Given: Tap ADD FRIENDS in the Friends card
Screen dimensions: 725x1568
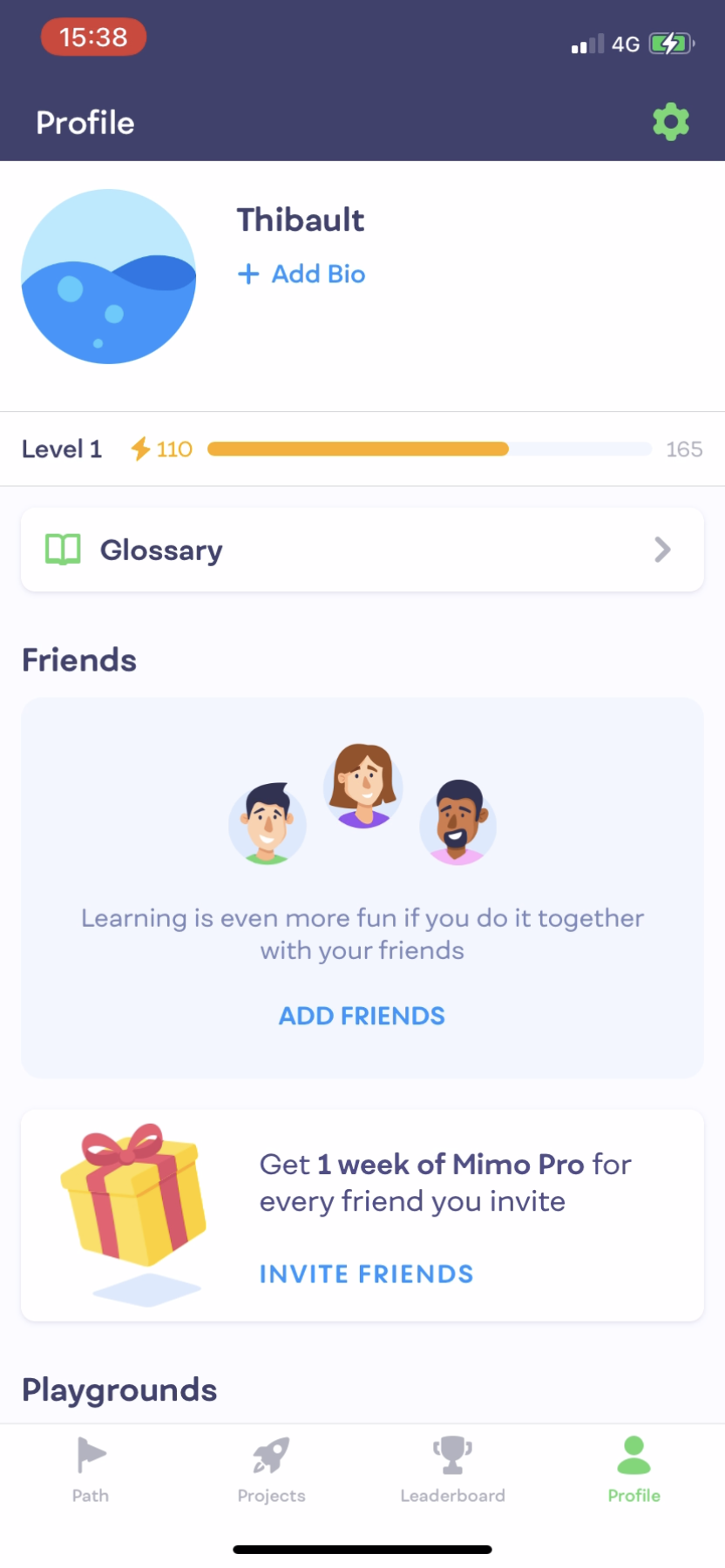Looking at the screenshot, I should 362,1016.
